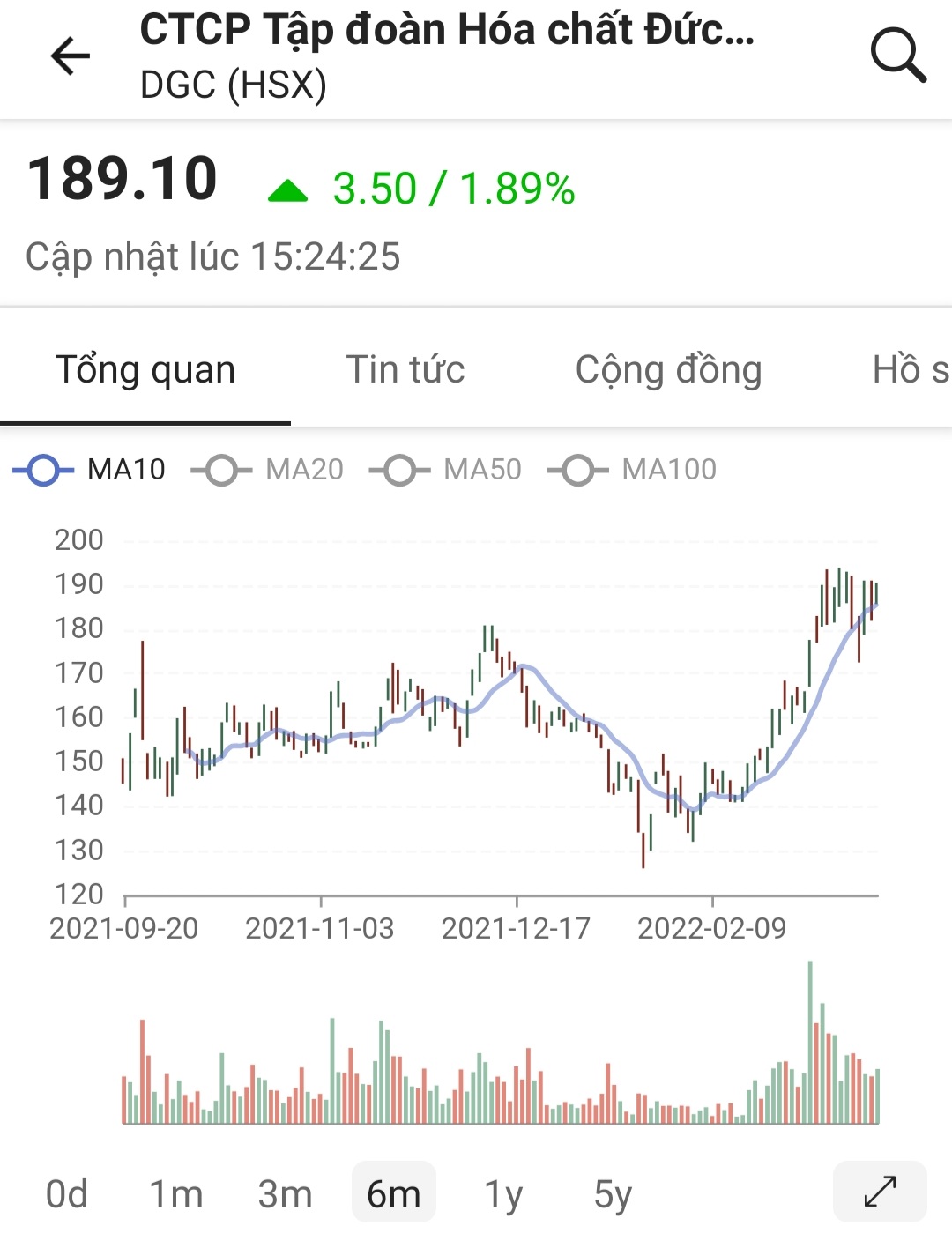Show the MA50 moving average line

point(446,470)
